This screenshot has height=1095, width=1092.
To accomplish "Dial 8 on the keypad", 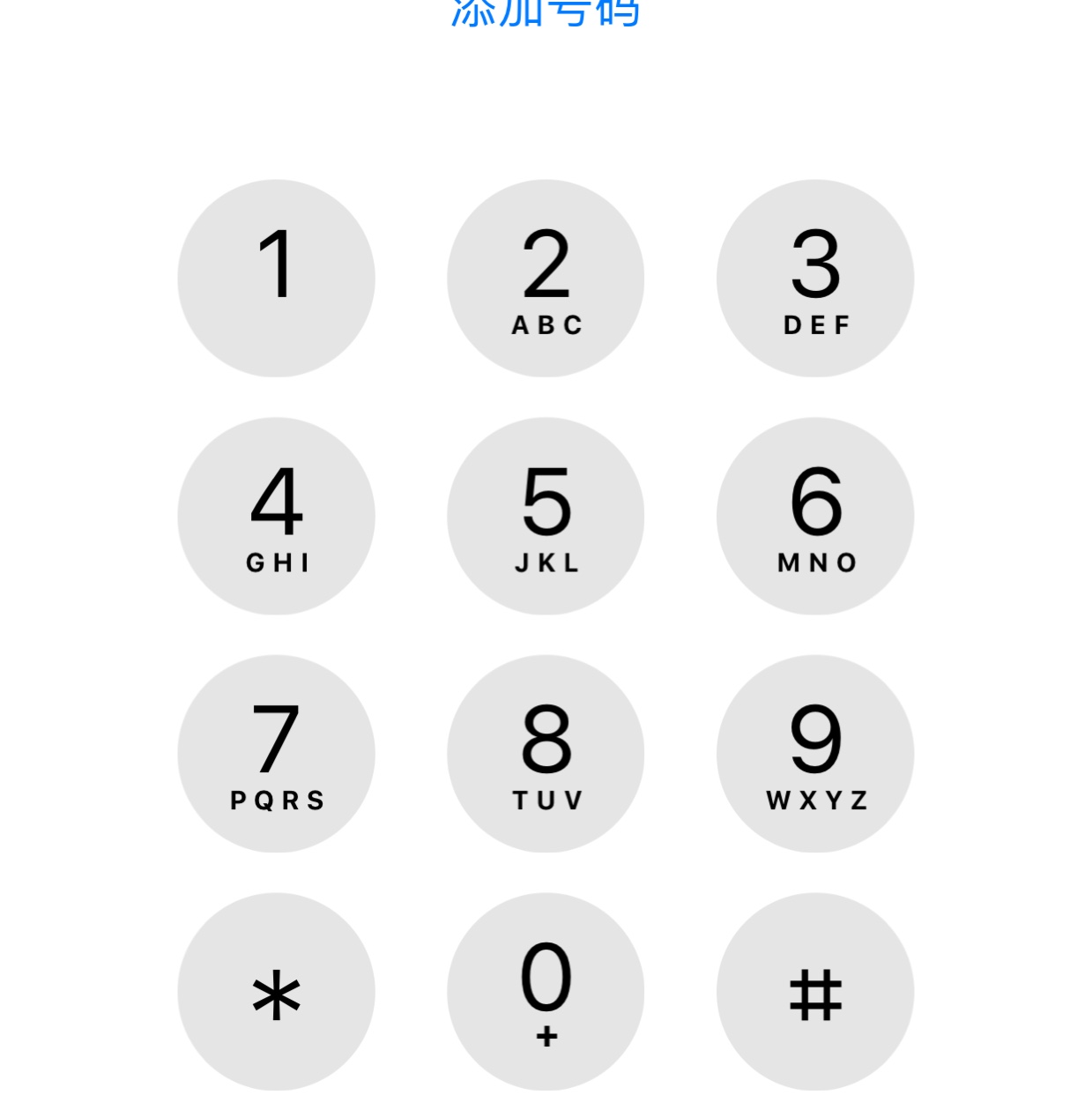I will tap(546, 754).
